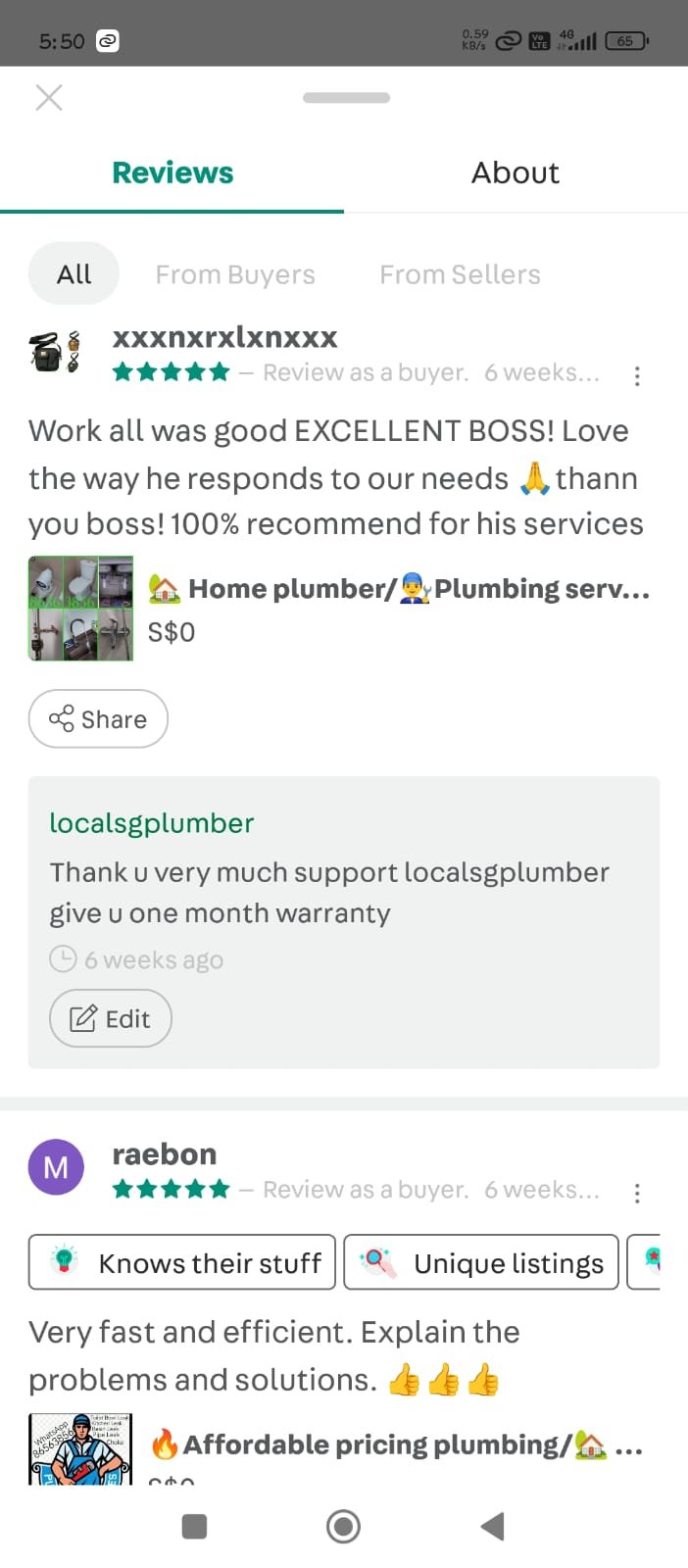
Task: Show reviews From Sellers
Action: tap(460, 274)
